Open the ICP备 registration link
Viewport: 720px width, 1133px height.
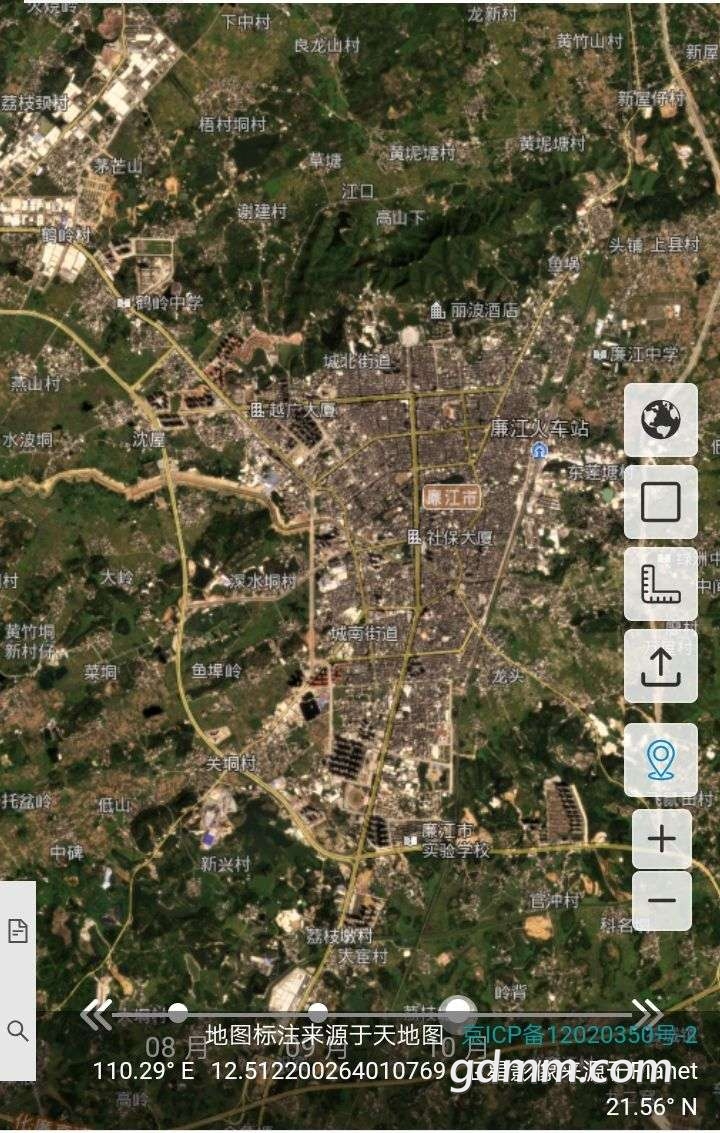(580, 1035)
